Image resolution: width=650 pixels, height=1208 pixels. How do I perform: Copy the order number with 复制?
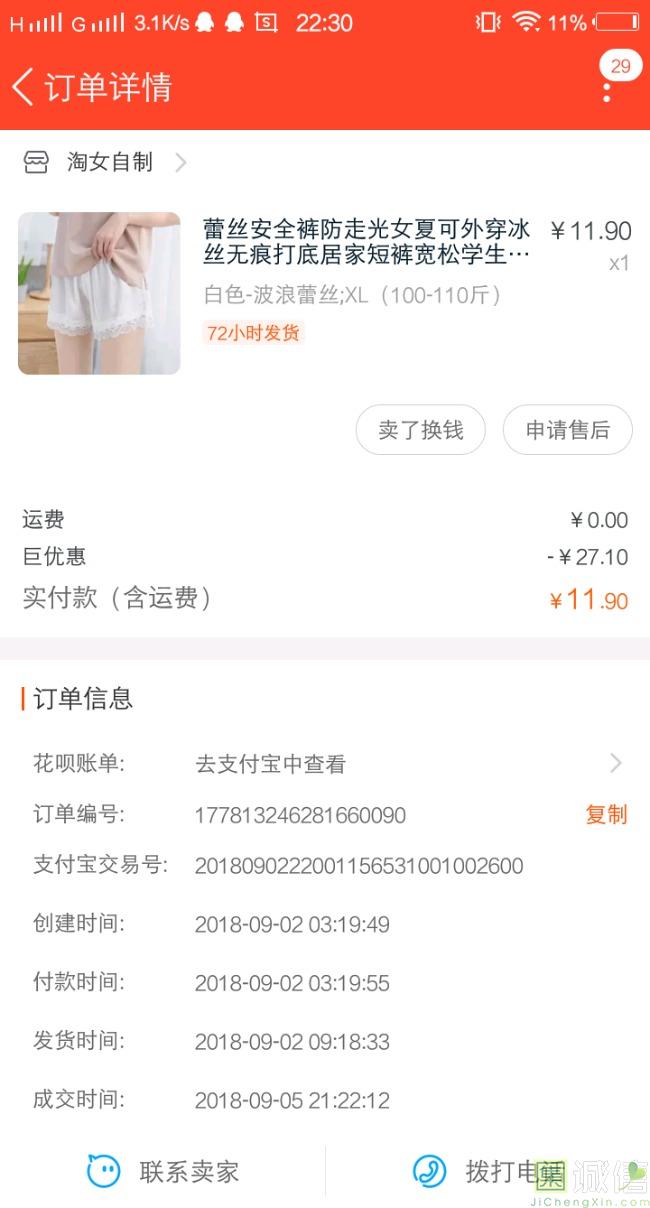(606, 814)
